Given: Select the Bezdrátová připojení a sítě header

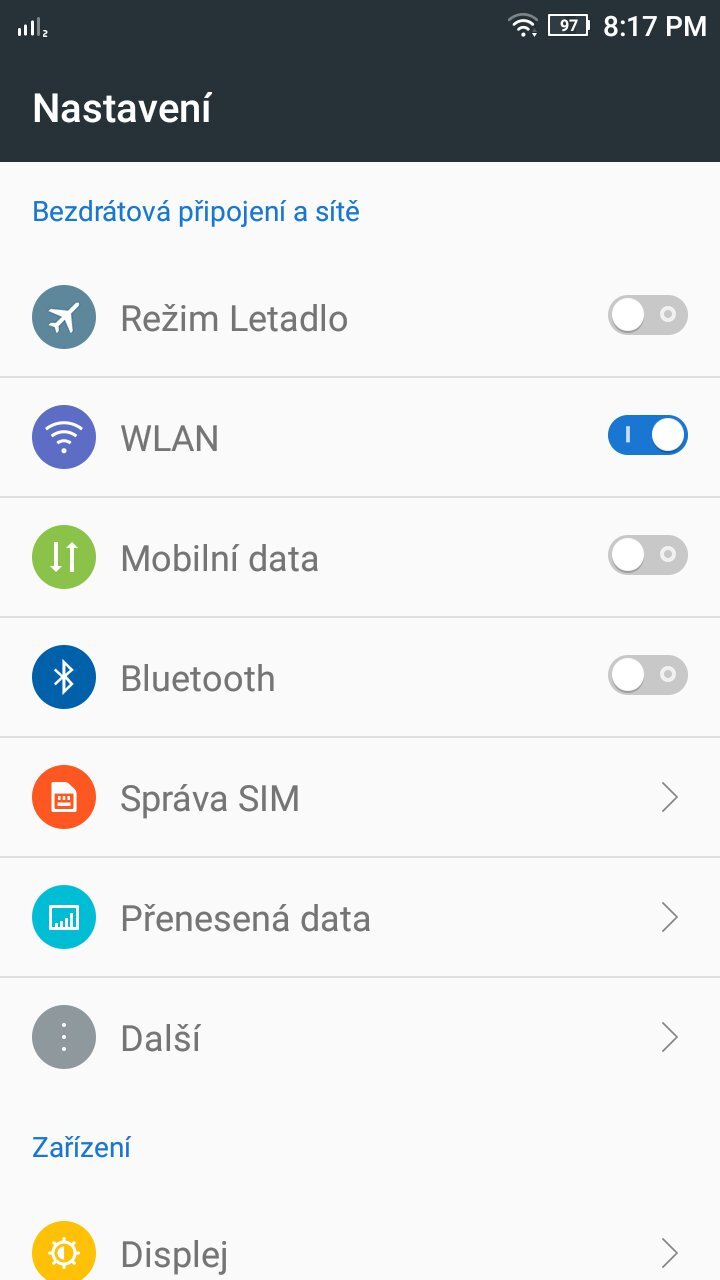Looking at the screenshot, I should [196, 211].
